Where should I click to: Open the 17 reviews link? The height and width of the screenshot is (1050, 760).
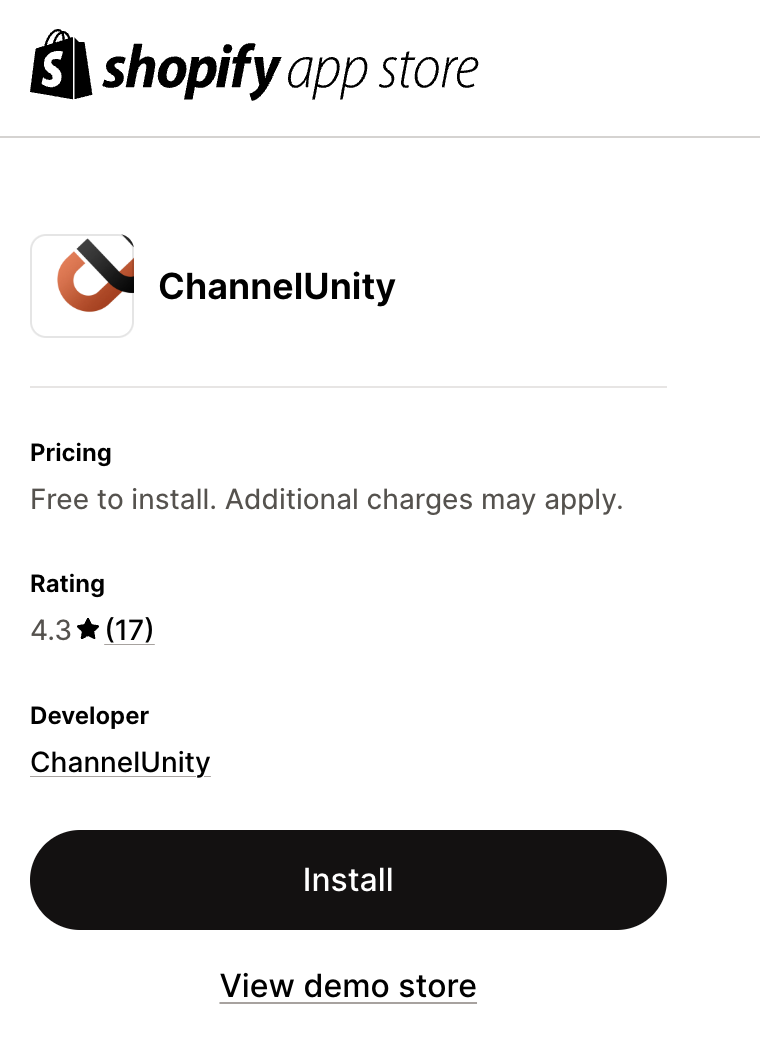(x=129, y=629)
